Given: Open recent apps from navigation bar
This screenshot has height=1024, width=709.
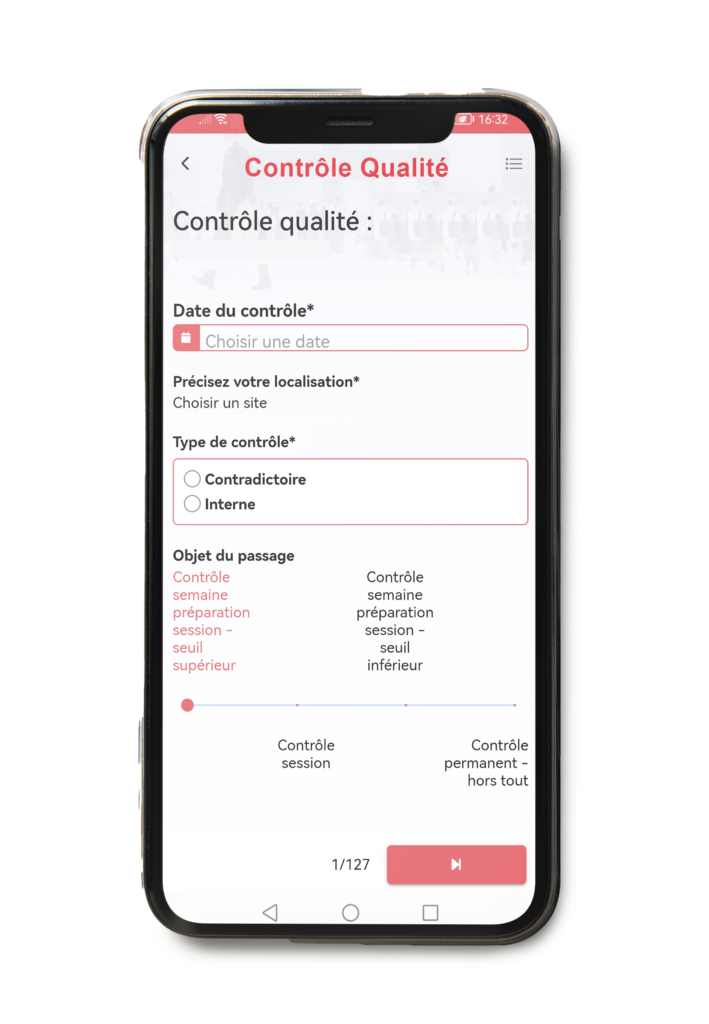Looking at the screenshot, I should [x=430, y=912].
